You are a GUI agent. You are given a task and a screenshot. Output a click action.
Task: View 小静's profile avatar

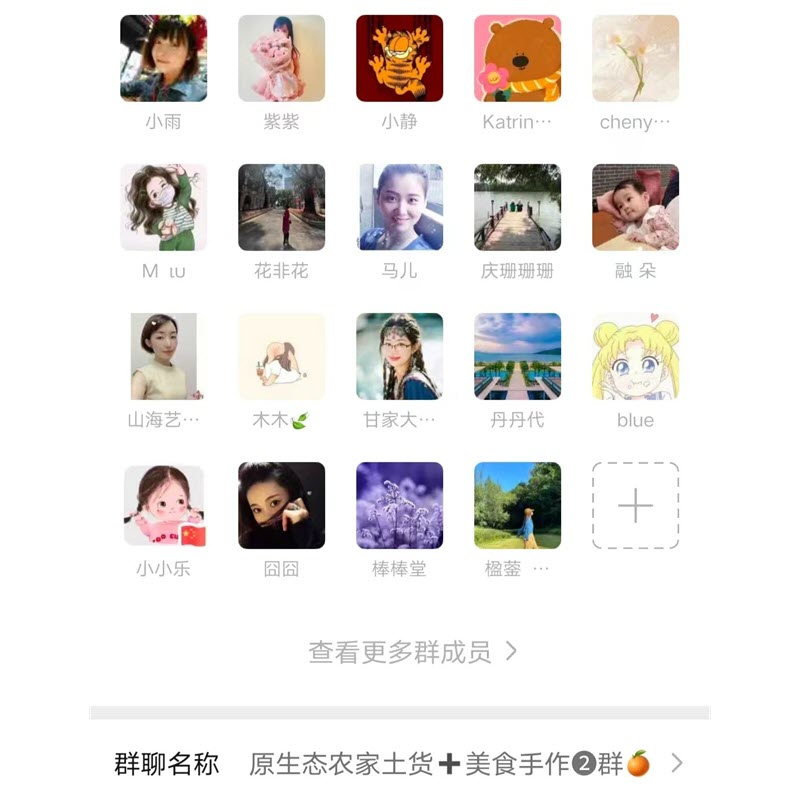coord(399,58)
